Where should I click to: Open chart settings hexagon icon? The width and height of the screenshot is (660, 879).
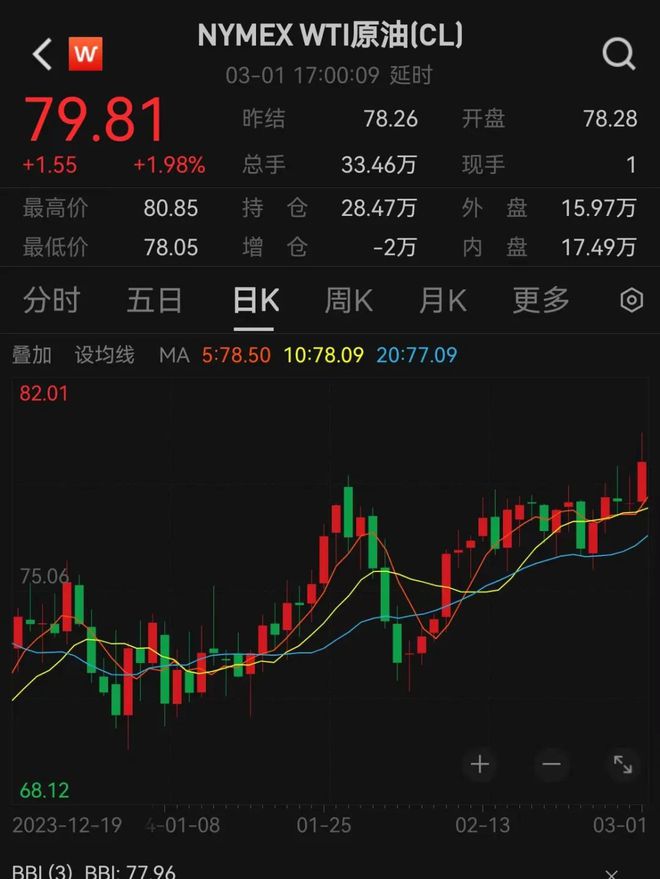tap(632, 300)
